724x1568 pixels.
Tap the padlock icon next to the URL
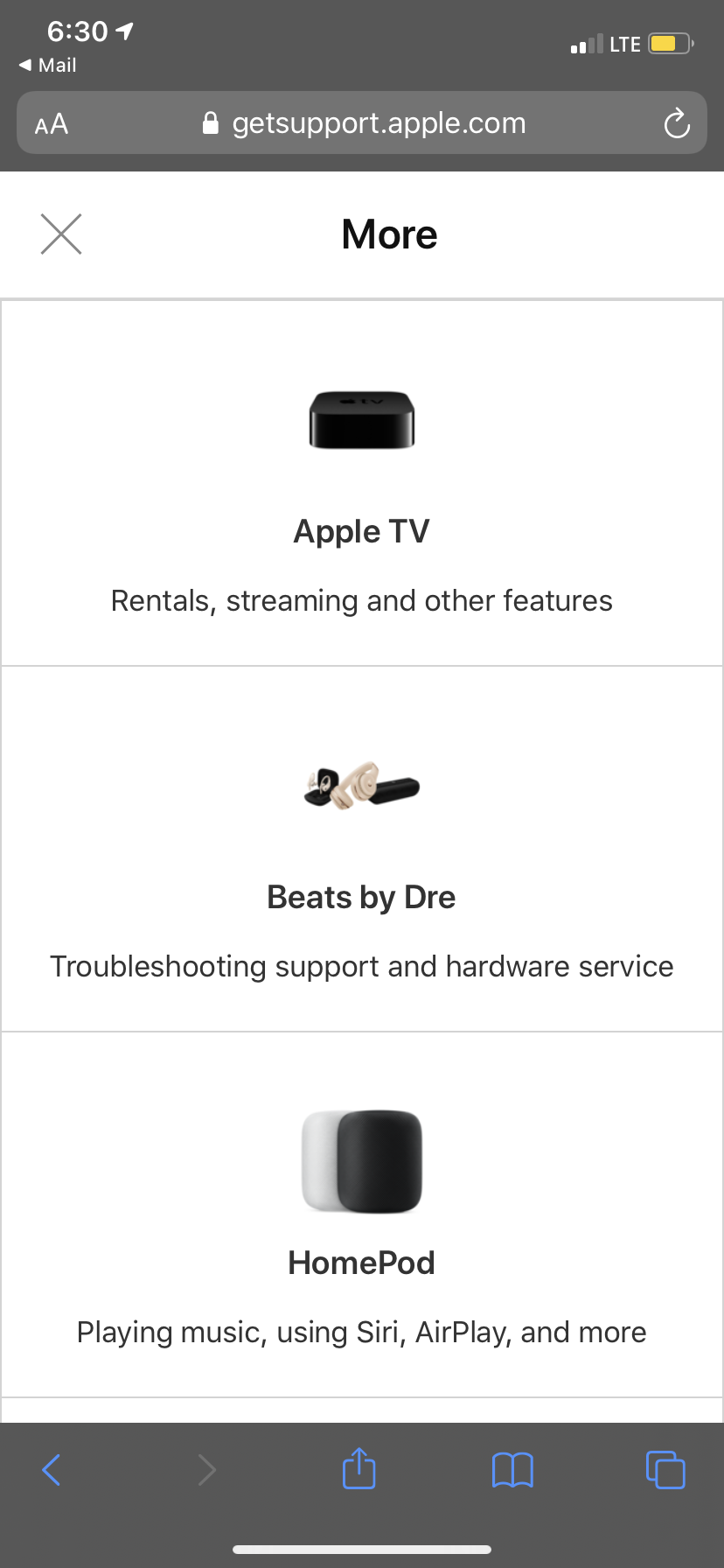tap(210, 122)
